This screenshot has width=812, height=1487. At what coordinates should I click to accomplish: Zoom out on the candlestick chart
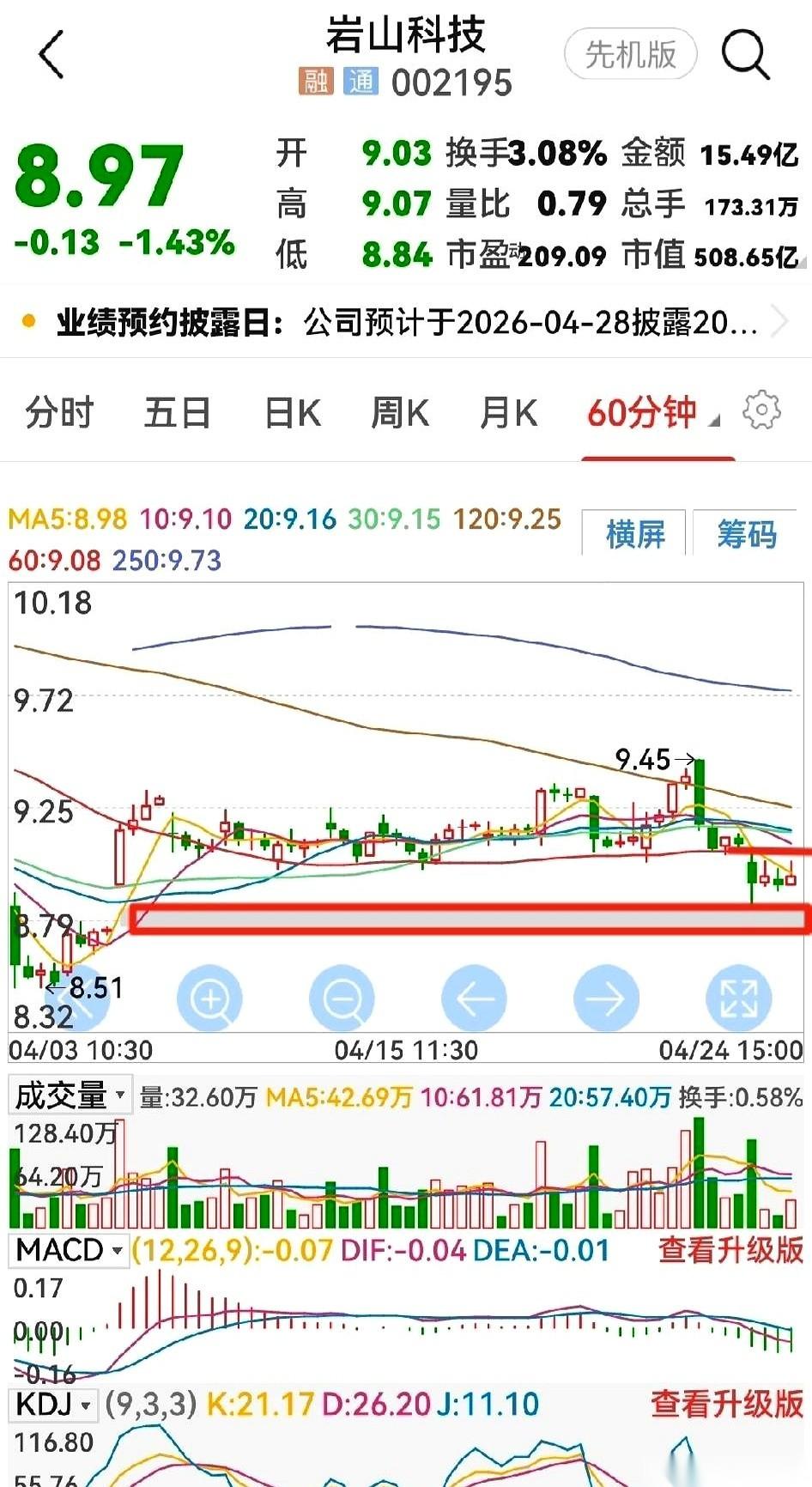pyautogui.click(x=342, y=998)
